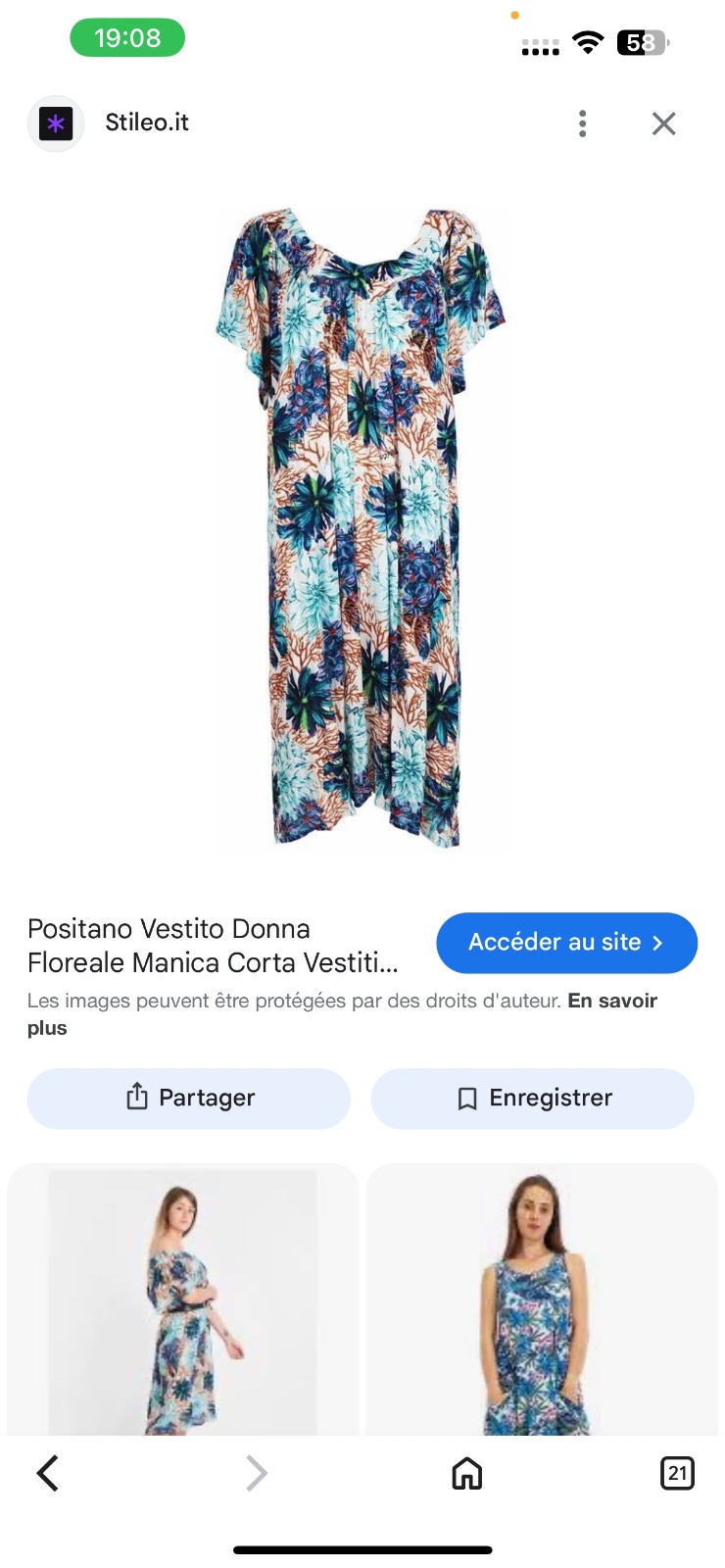
Task: View the main floral dress image
Action: click(x=361, y=527)
